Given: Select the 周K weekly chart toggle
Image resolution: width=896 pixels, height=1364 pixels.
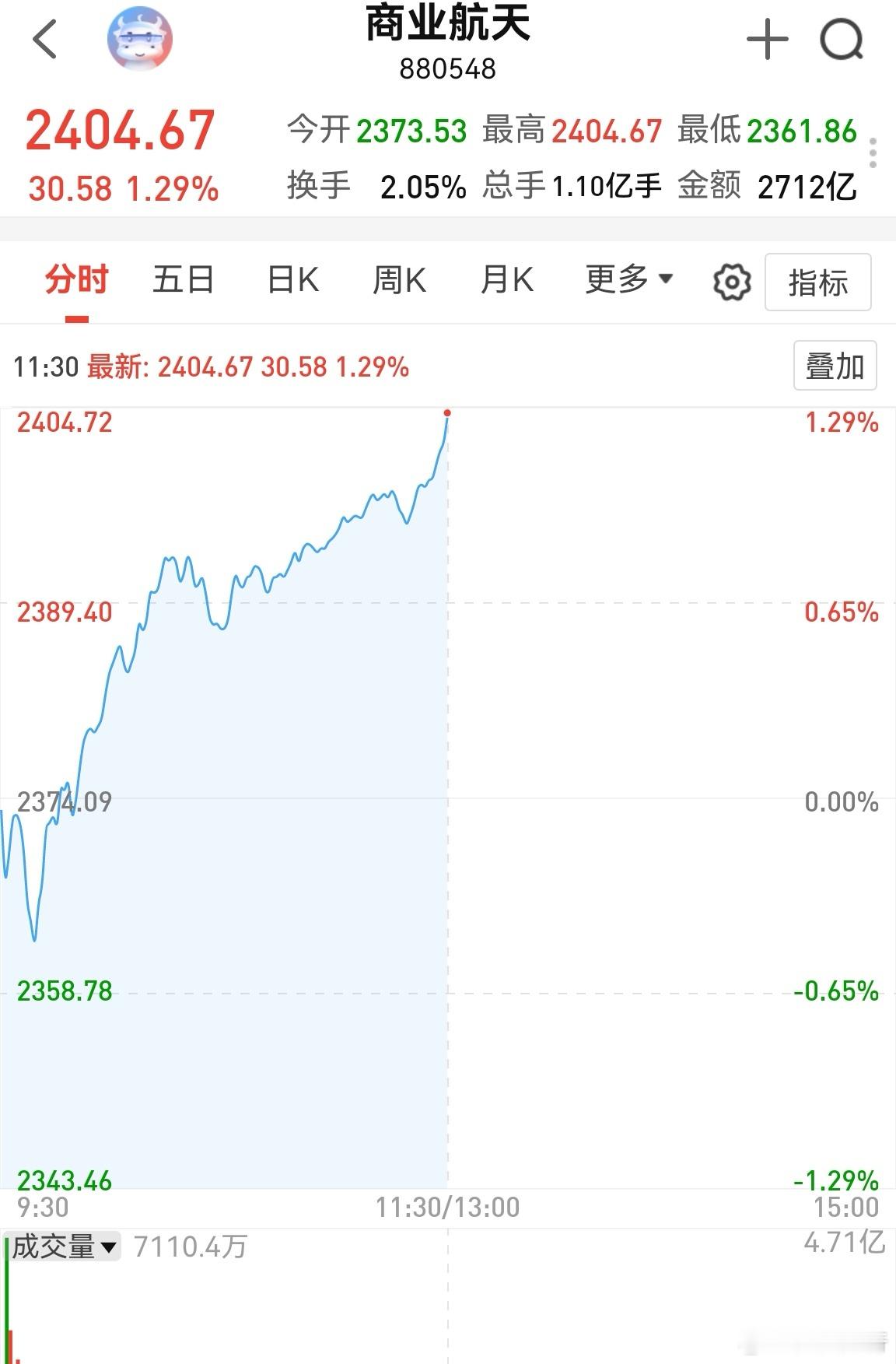Looking at the screenshot, I should (x=399, y=279).
